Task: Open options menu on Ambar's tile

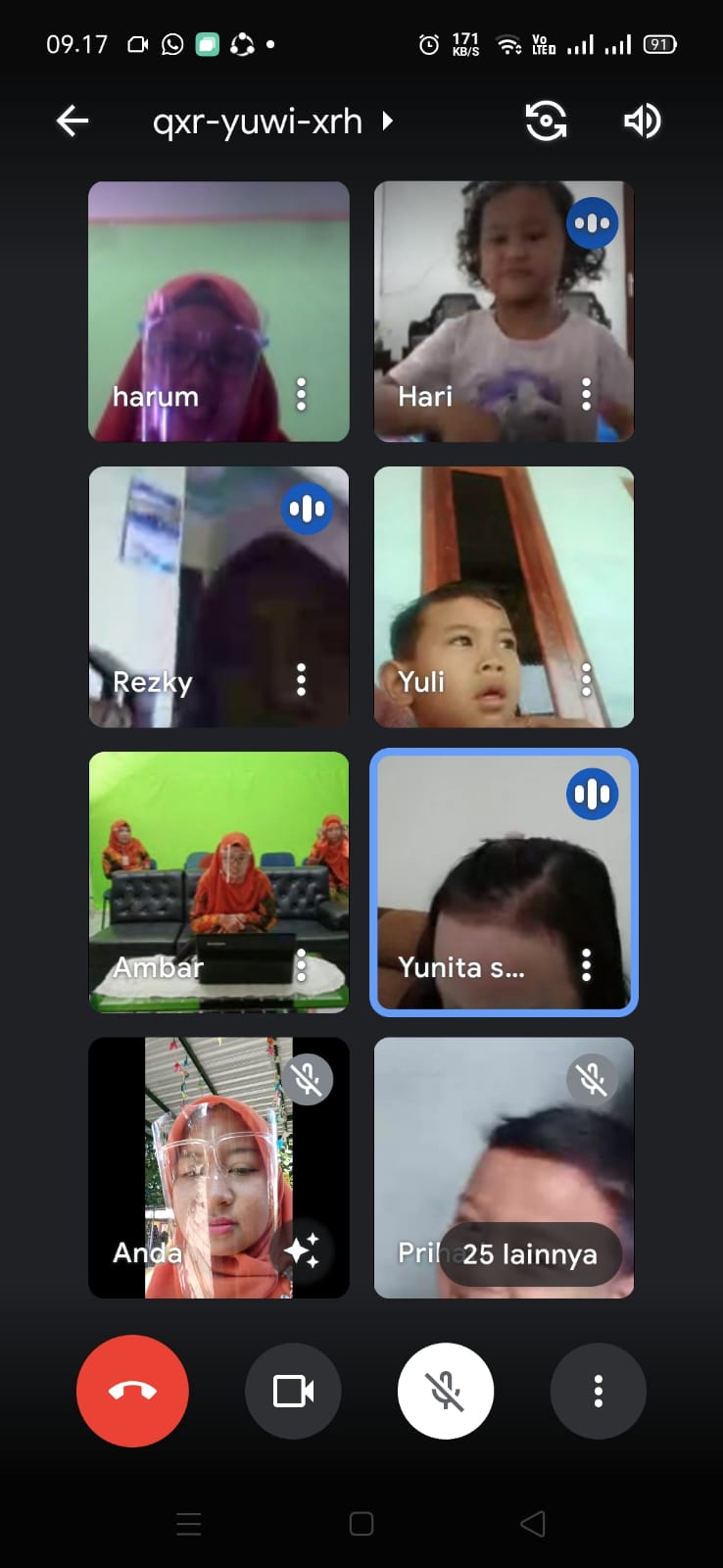Action: 301,965
